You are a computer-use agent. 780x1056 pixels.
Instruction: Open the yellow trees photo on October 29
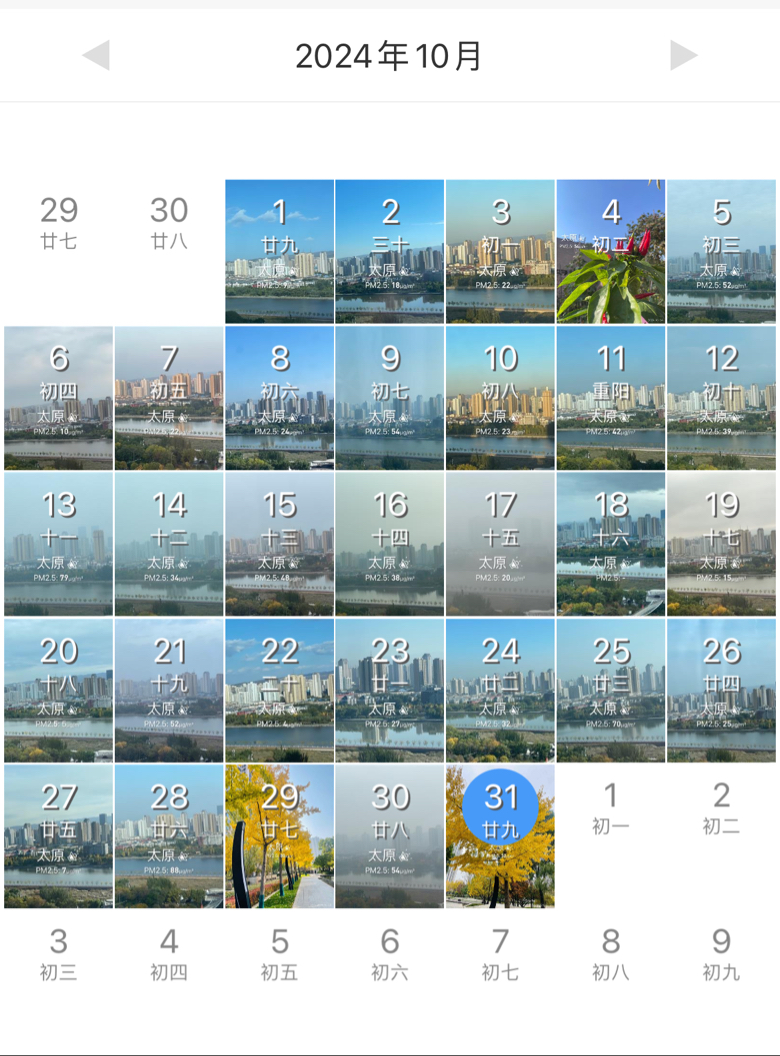[x=280, y=836]
